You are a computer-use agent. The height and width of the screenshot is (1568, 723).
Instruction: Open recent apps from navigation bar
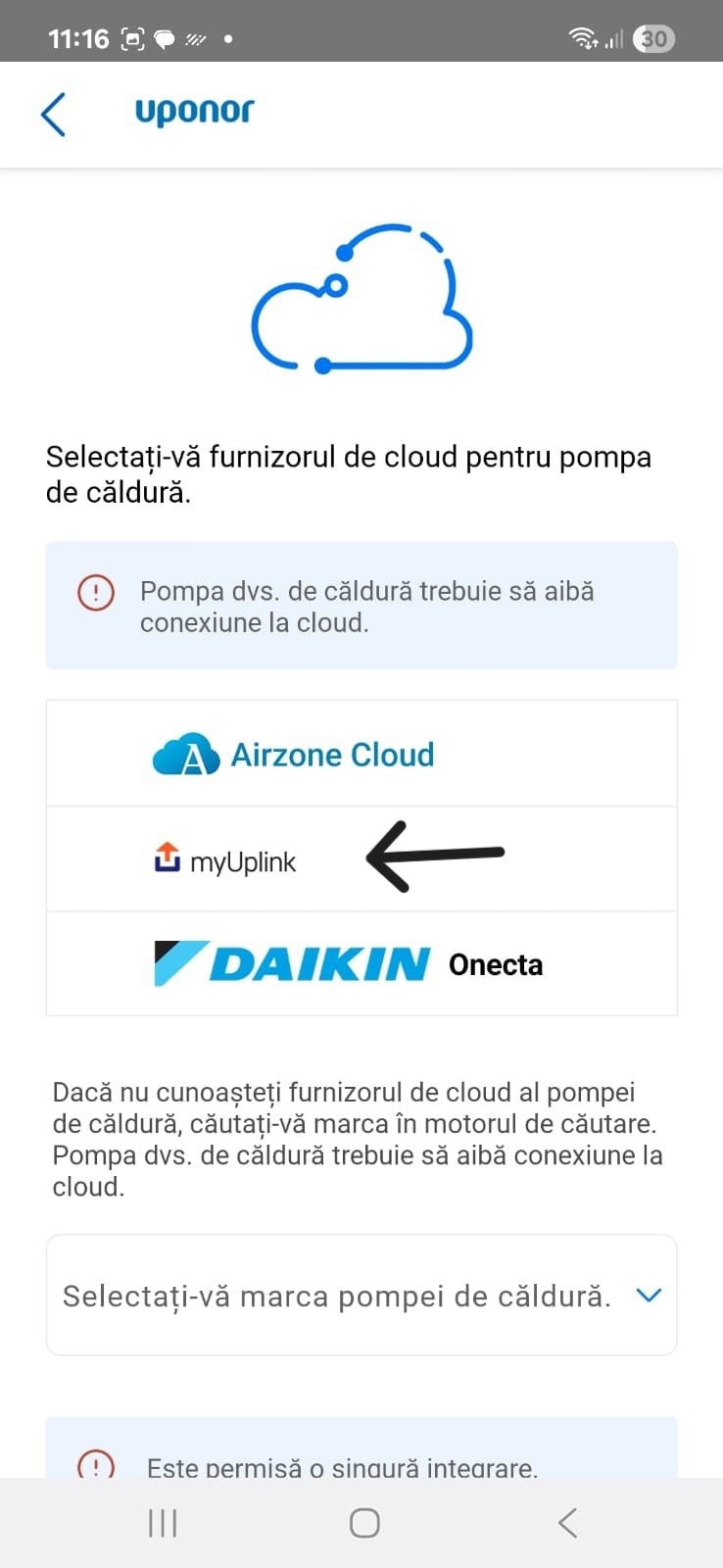coord(163,1522)
